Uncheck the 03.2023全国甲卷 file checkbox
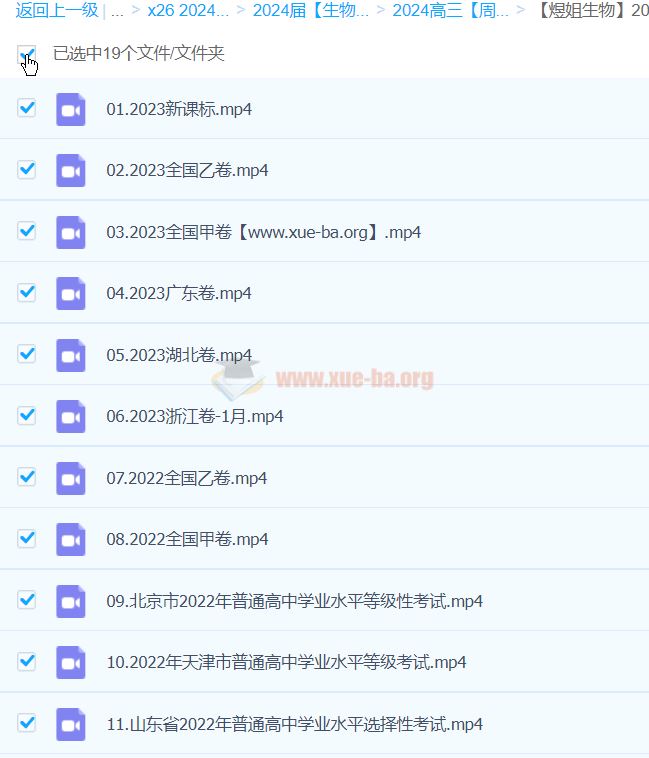The height and width of the screenshot is (758, 649). pyautogui.click(x=27, y=231)
